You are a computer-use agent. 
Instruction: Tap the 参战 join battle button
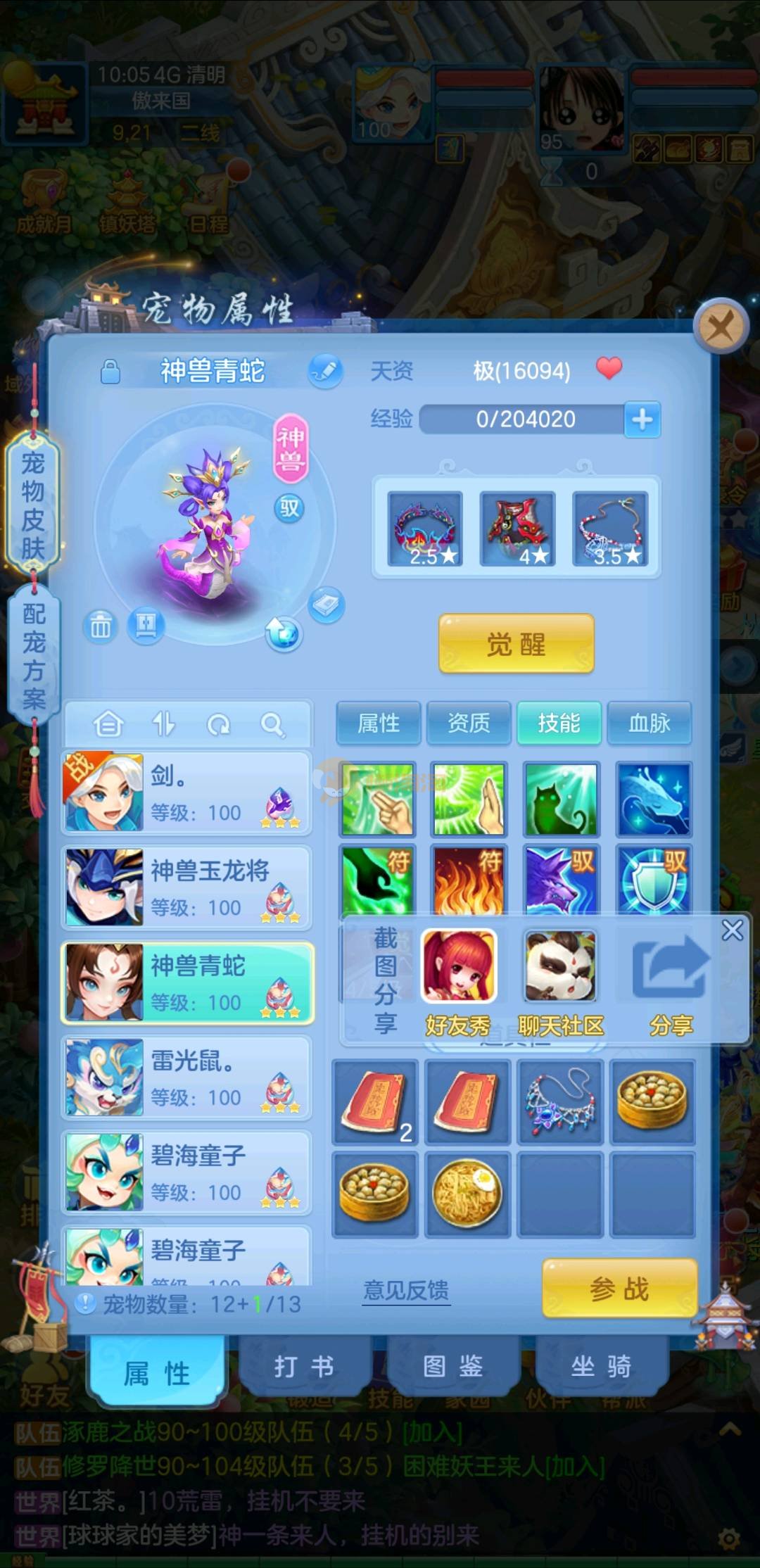click(x=619, y=1290)
